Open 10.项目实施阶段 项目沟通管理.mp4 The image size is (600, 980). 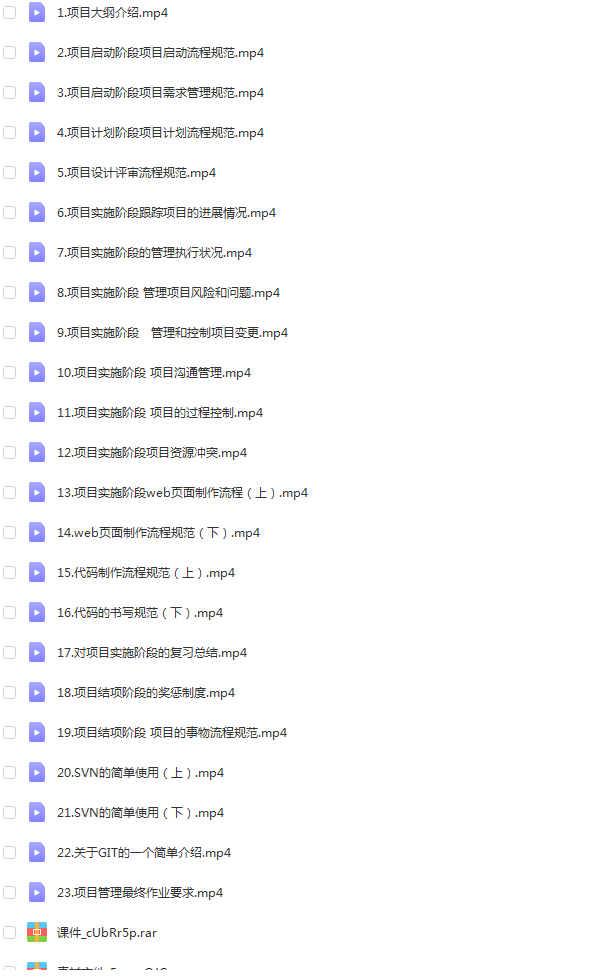[x=154, y=373]
